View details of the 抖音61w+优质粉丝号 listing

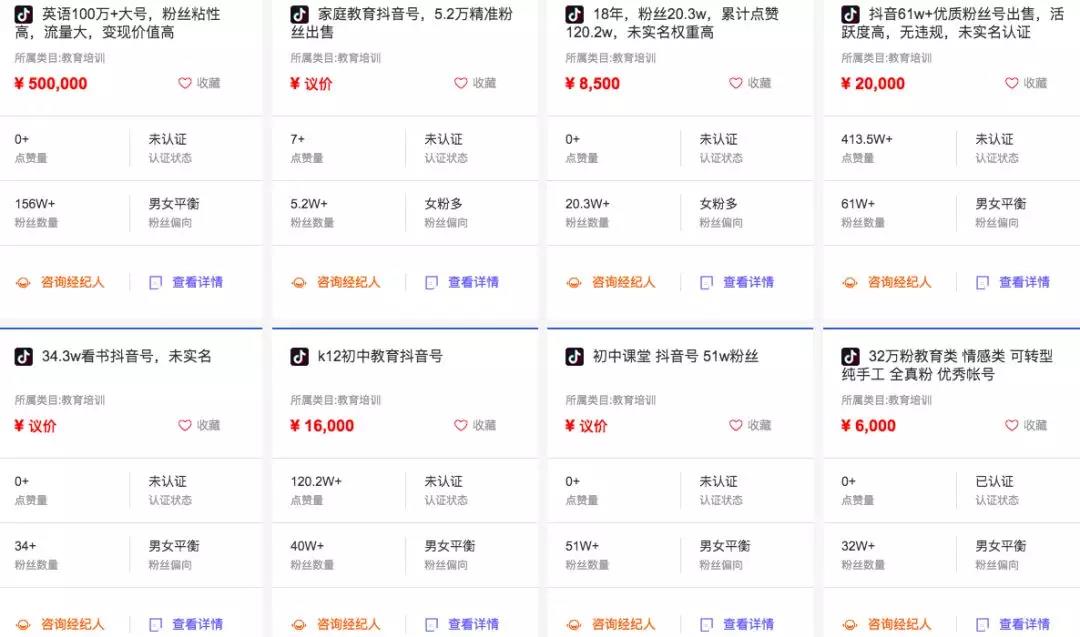pos(1013,282)
